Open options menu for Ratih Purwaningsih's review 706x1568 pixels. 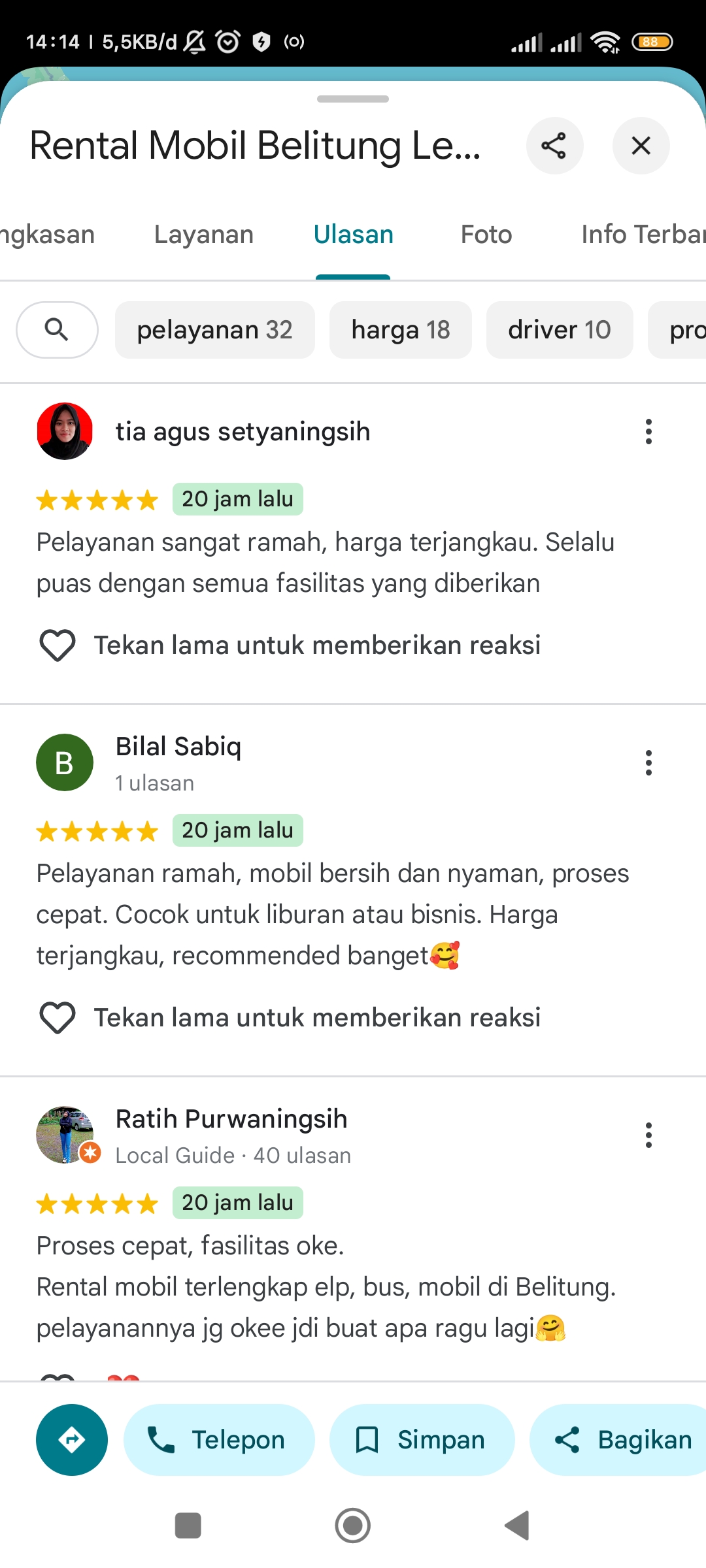[648, 1135]
